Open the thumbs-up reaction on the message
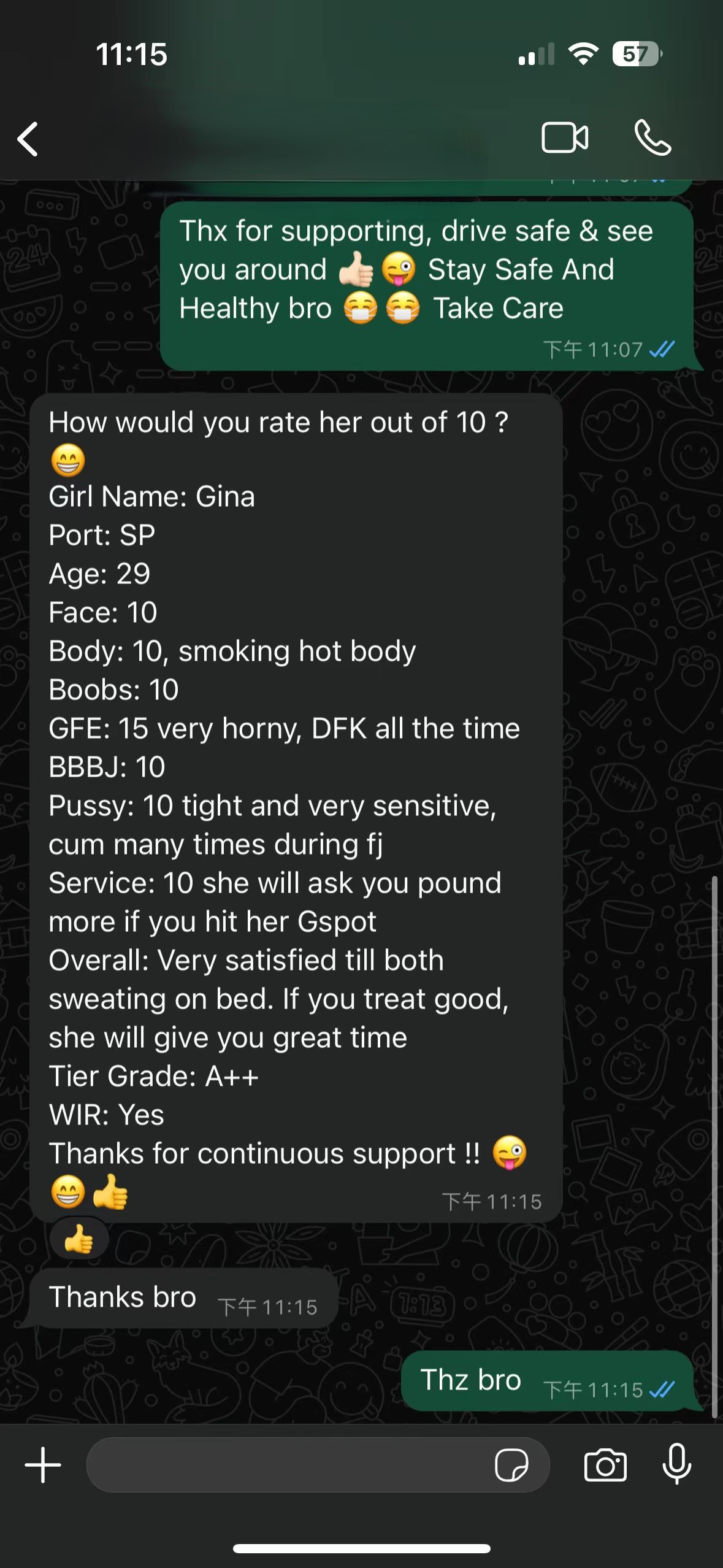 [x=79, y=1239]
